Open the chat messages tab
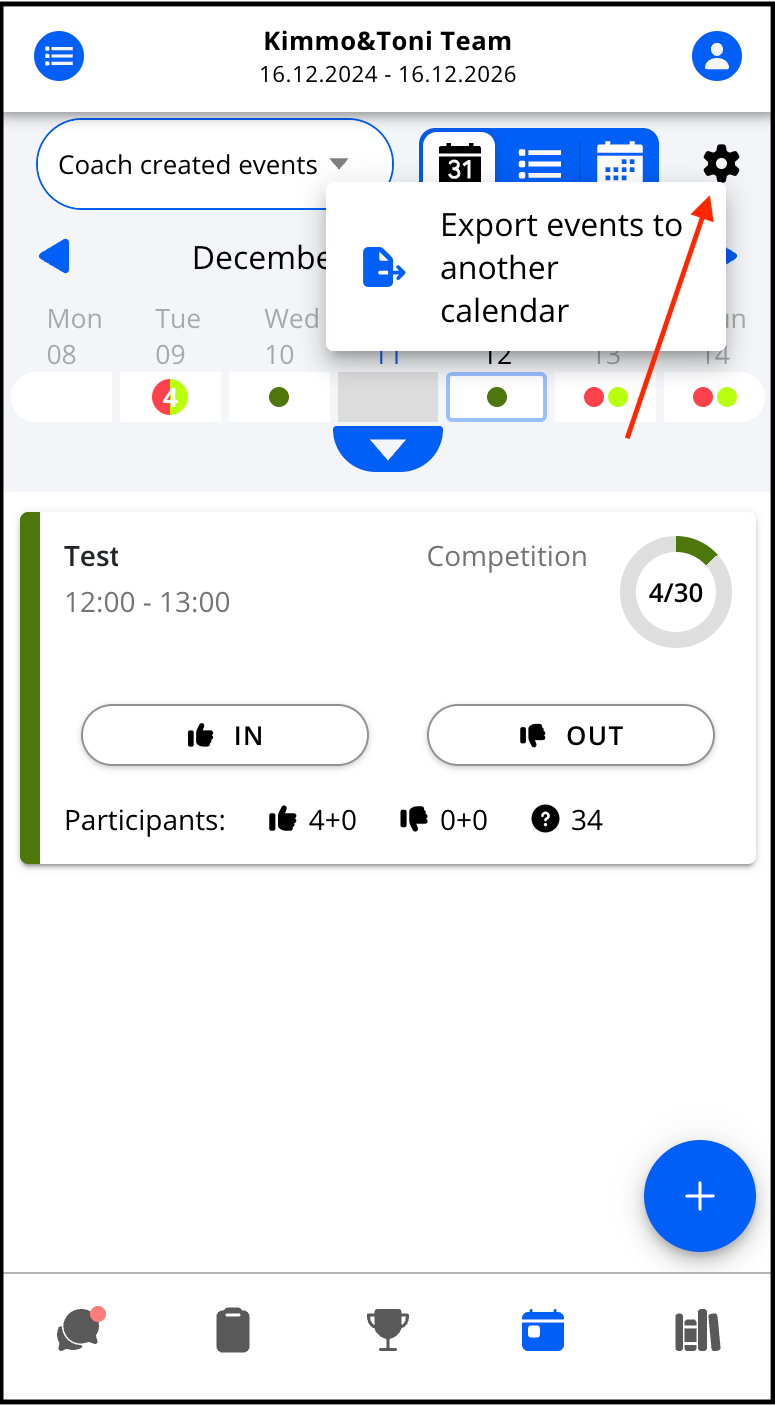 point(80,1331)
